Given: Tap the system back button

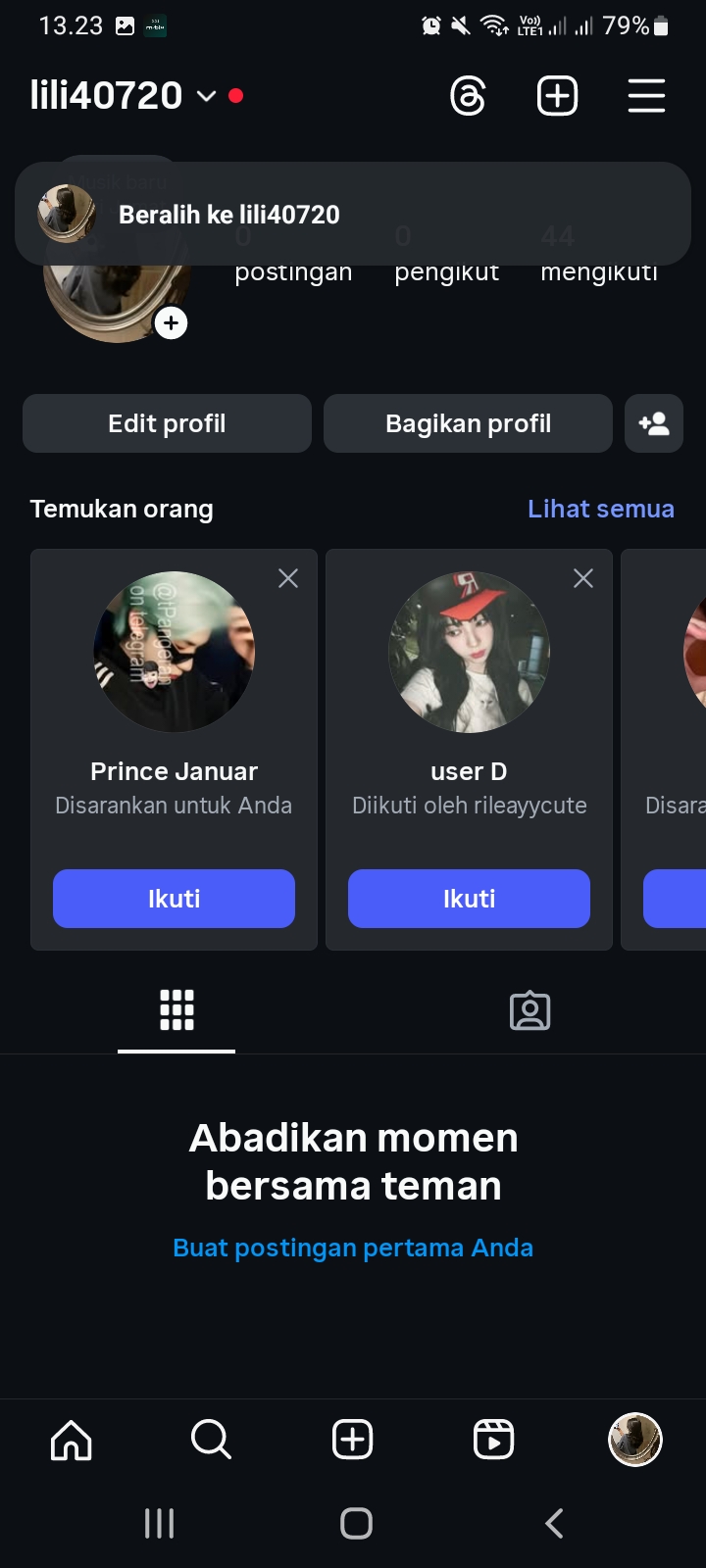Looking at the screenshot, I should click(x=554, y=1523).
